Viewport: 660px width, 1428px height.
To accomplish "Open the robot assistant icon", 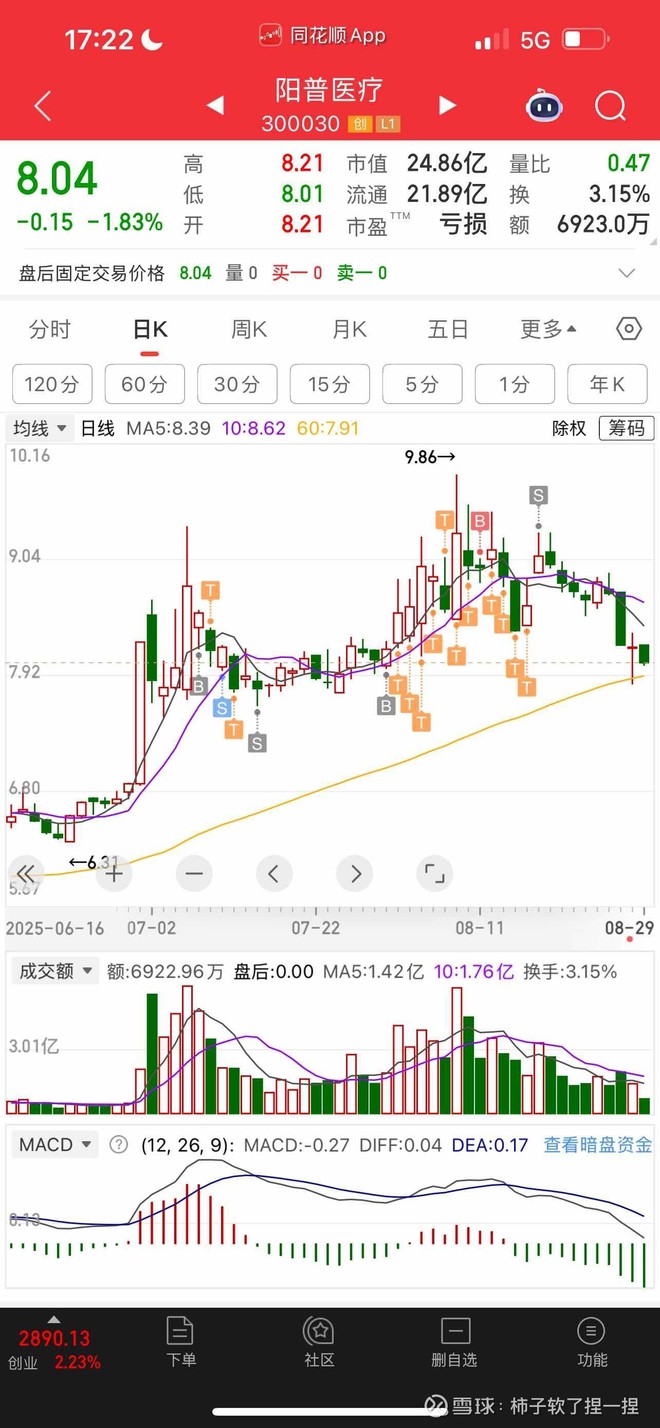I will pos(544,106).
